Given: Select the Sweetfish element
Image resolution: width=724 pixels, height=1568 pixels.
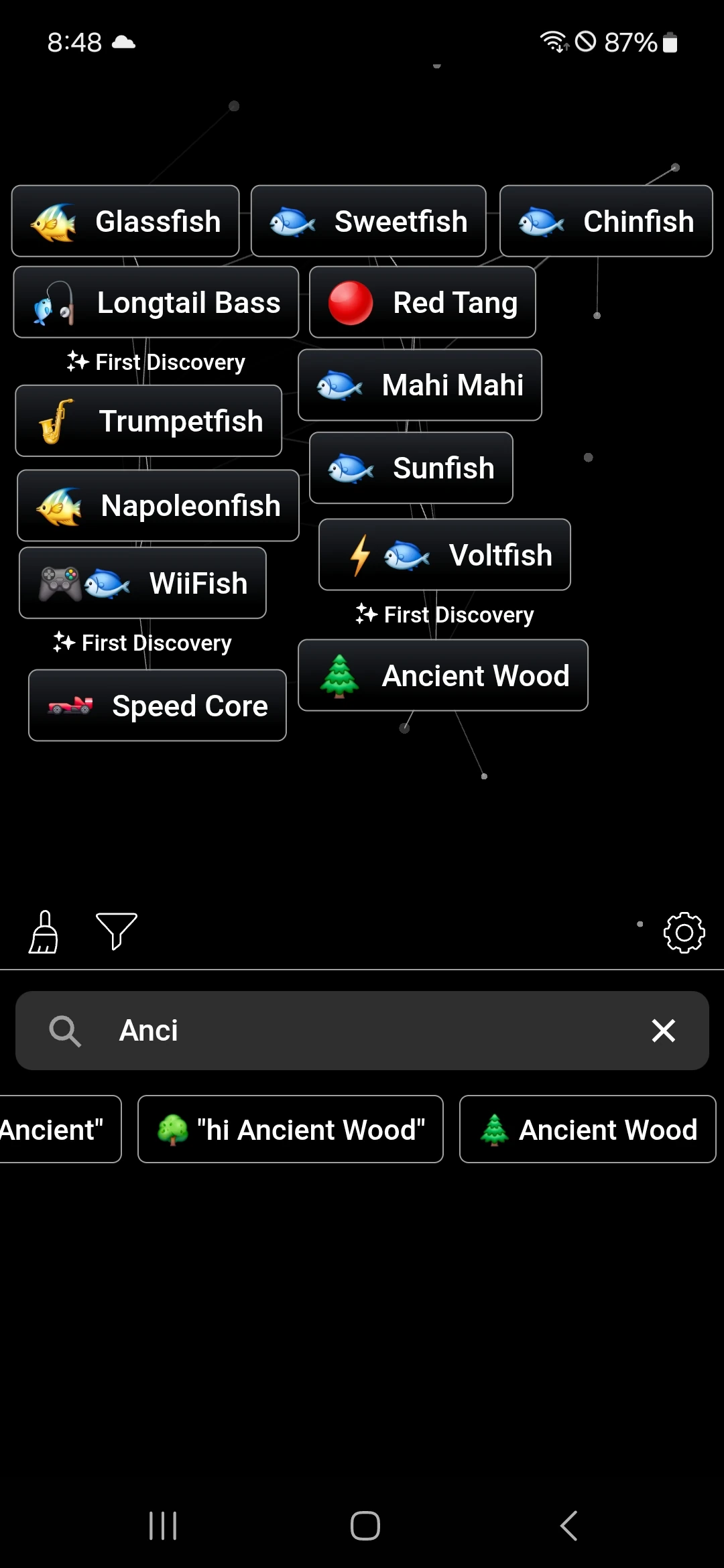Looking at the screenshot, I should coord(368,221).
